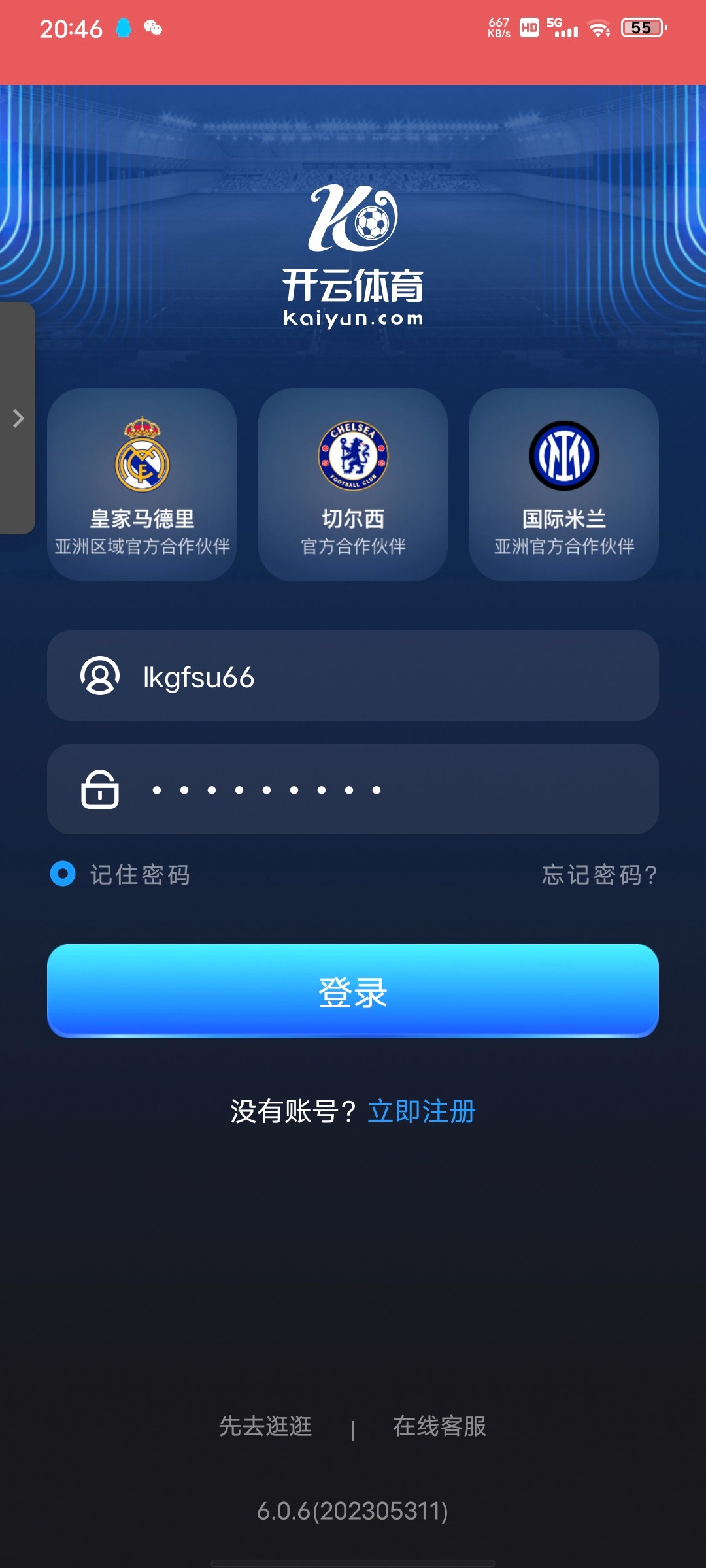Screen dimensions: 706x1568
Task: Tap the password input field
Action: pyautogui.click(x=392, y=789)
